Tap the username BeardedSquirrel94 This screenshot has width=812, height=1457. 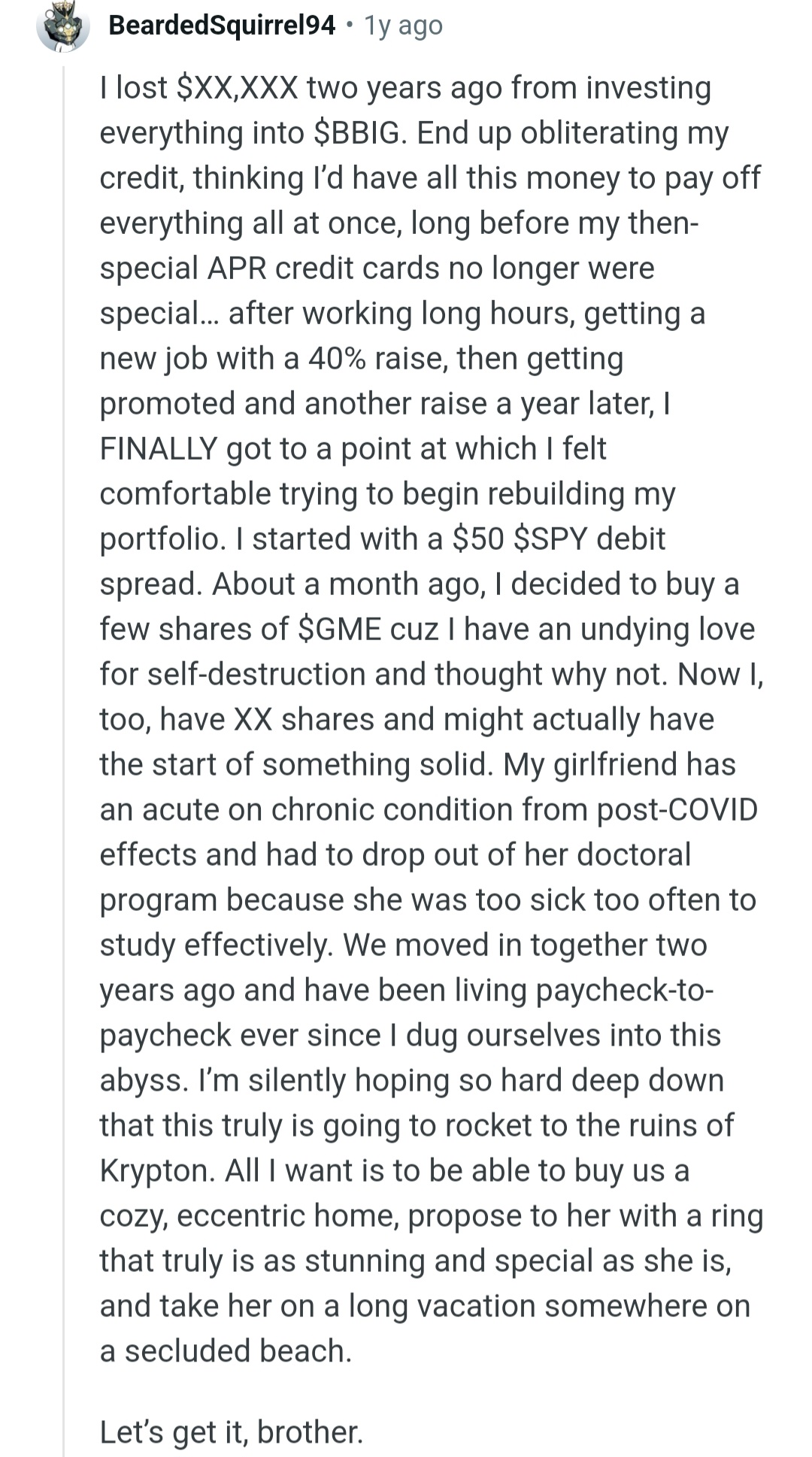222,26
